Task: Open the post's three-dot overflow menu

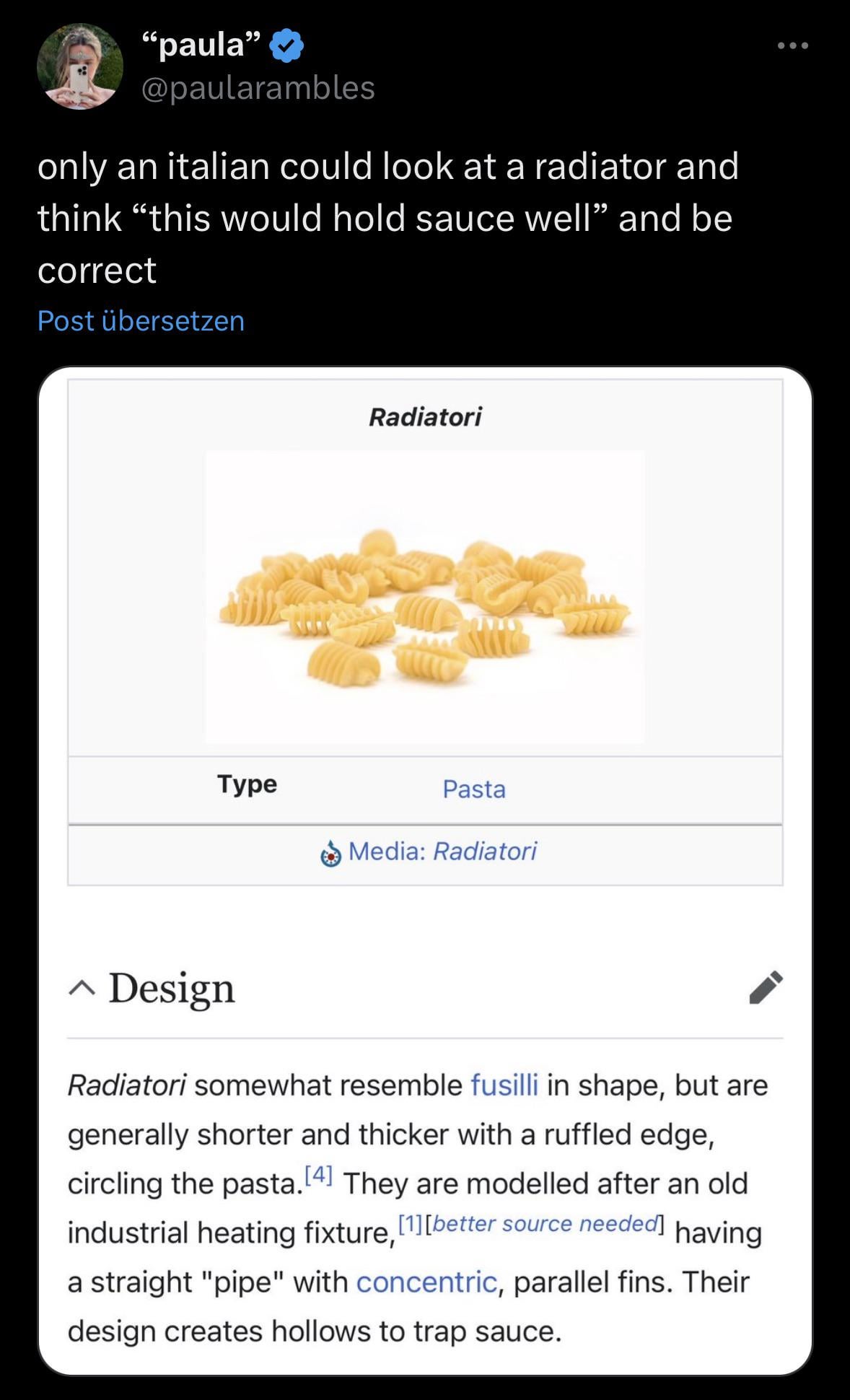Action: (x=793, y=46)
